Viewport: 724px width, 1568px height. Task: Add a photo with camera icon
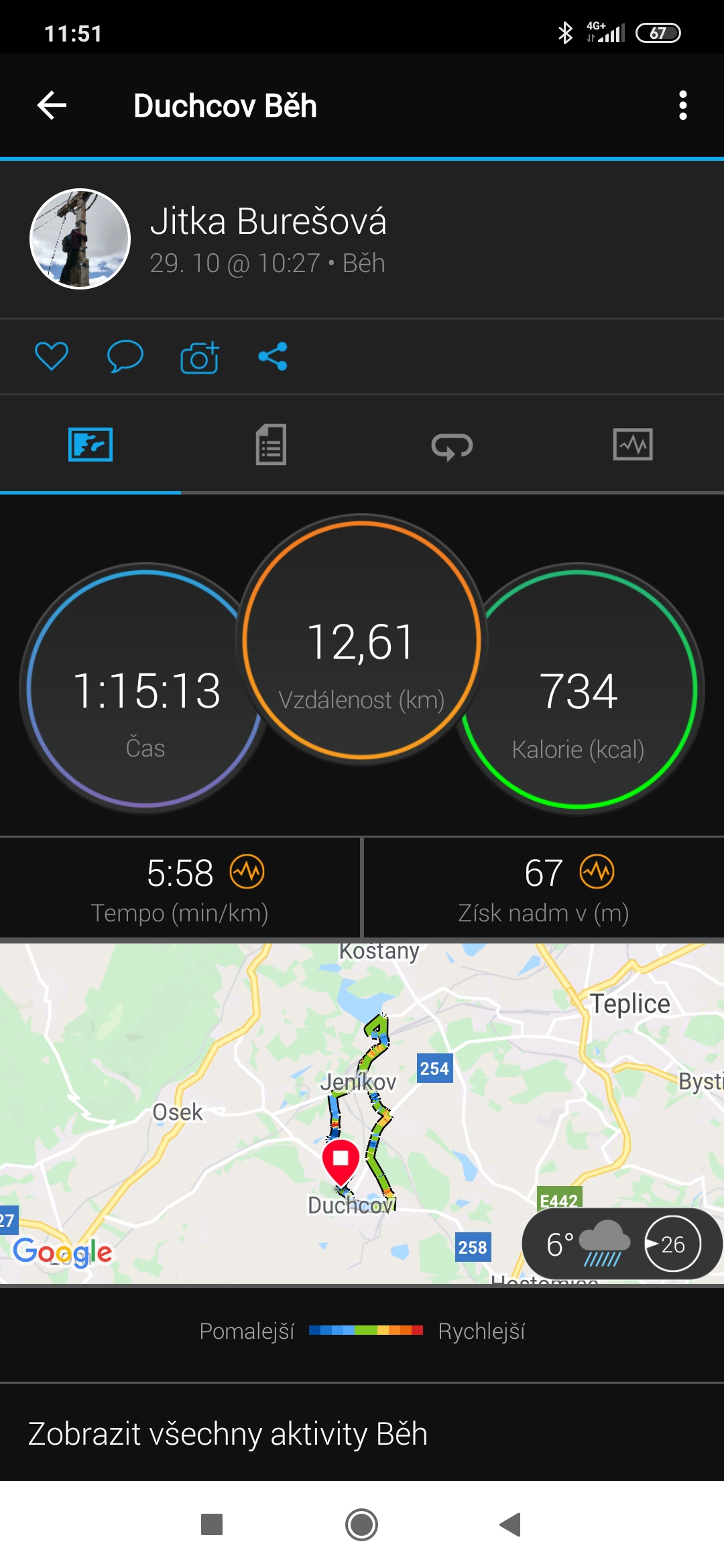[199, 356]
